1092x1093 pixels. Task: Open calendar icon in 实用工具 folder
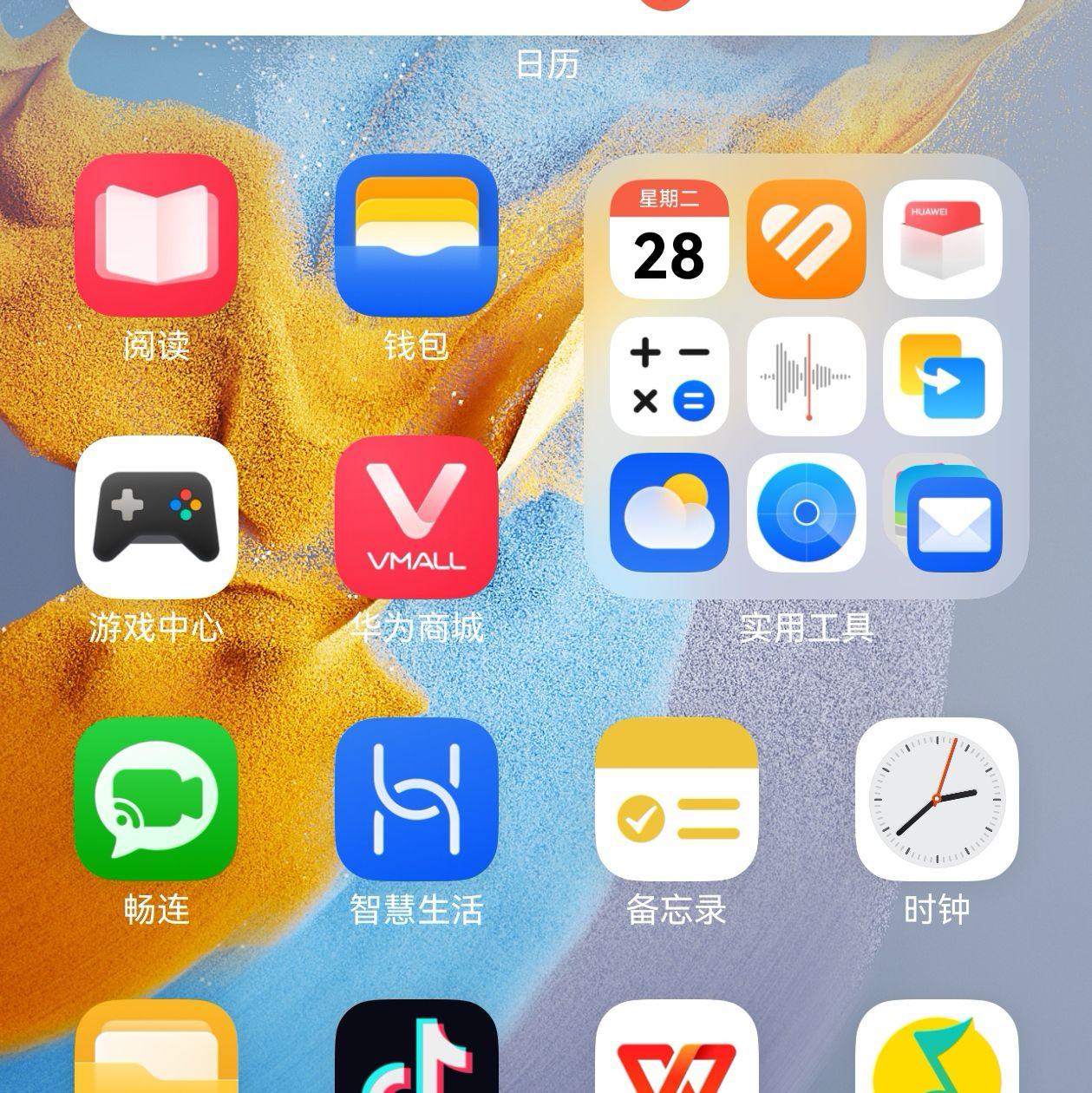coord(670,239)
